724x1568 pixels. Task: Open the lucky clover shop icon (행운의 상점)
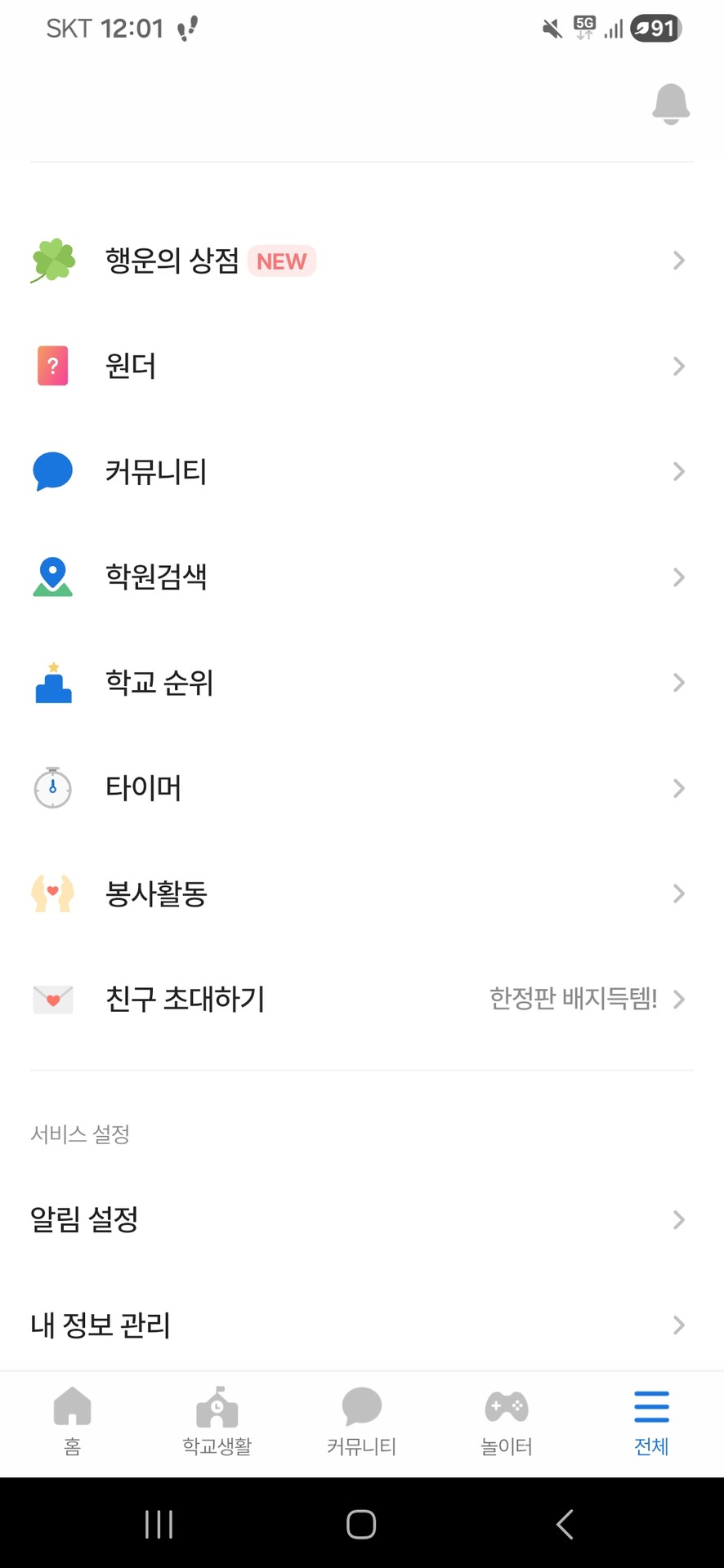[52, 260]
